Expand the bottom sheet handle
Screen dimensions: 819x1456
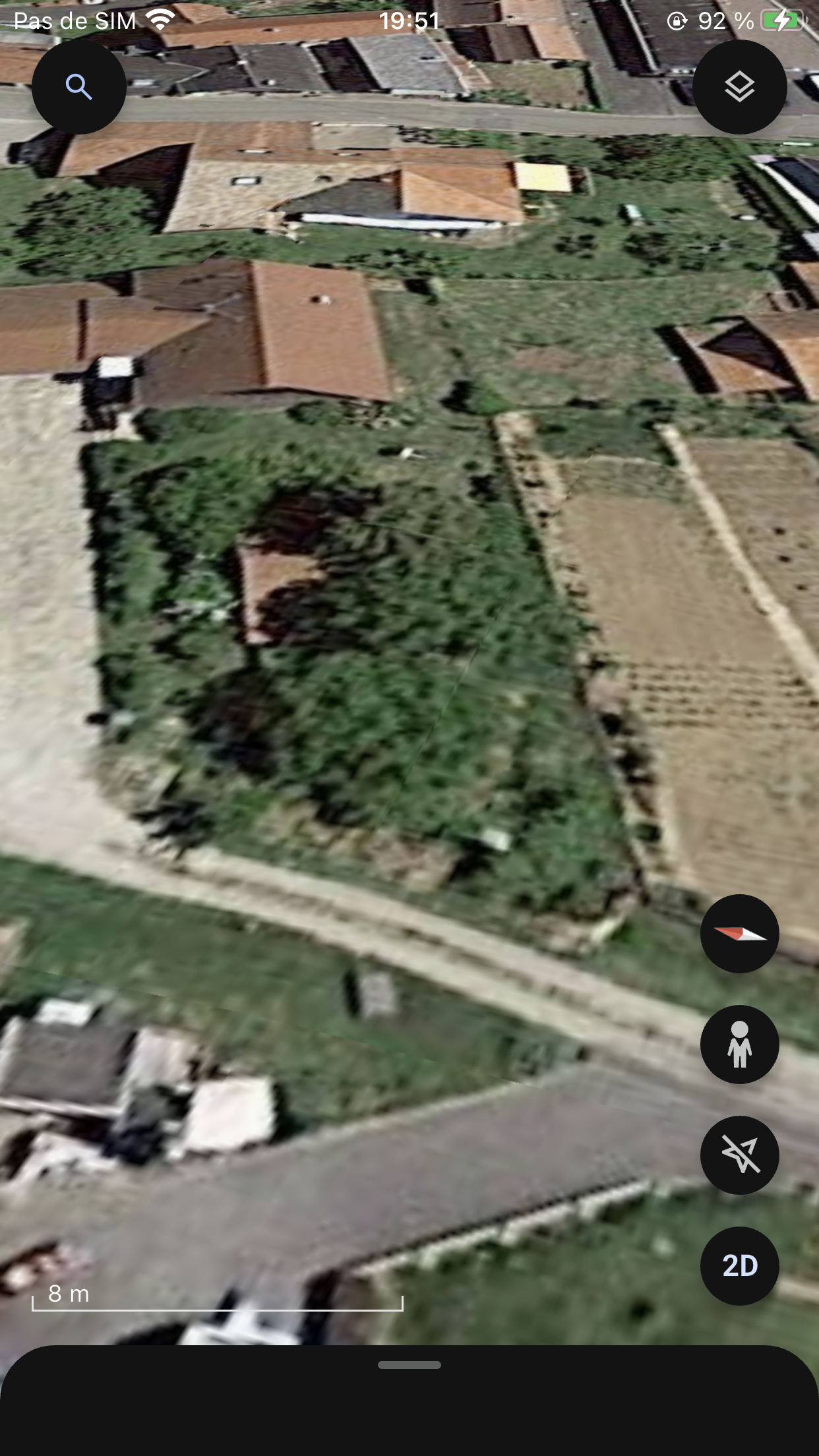[409, 1365]
